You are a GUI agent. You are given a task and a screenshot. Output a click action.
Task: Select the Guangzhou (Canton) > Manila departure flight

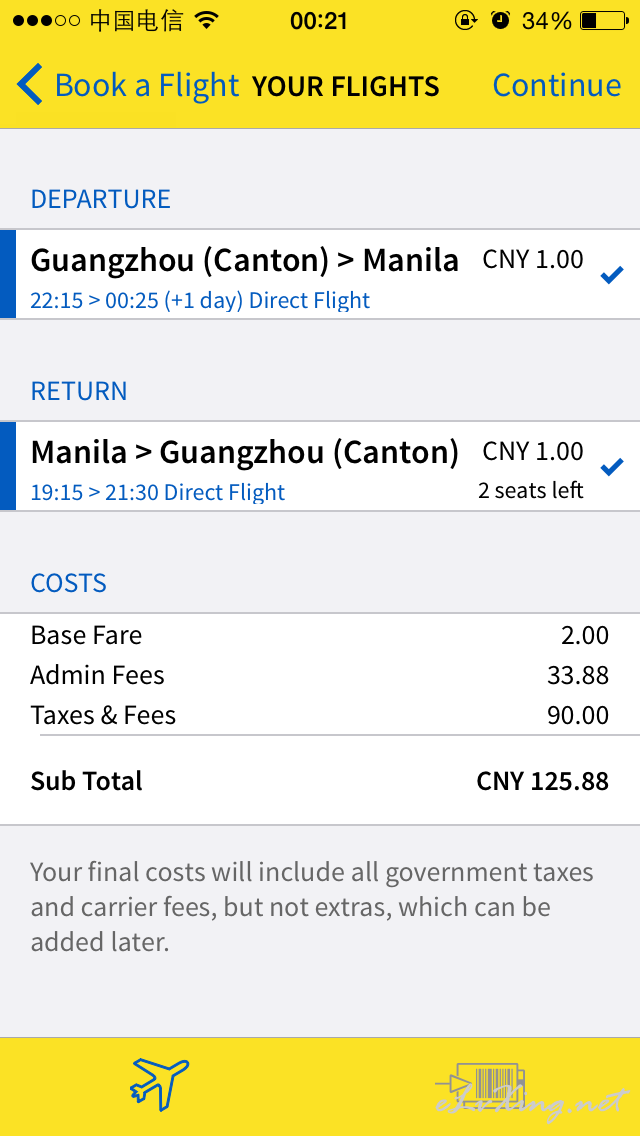(x=320, y=274)
